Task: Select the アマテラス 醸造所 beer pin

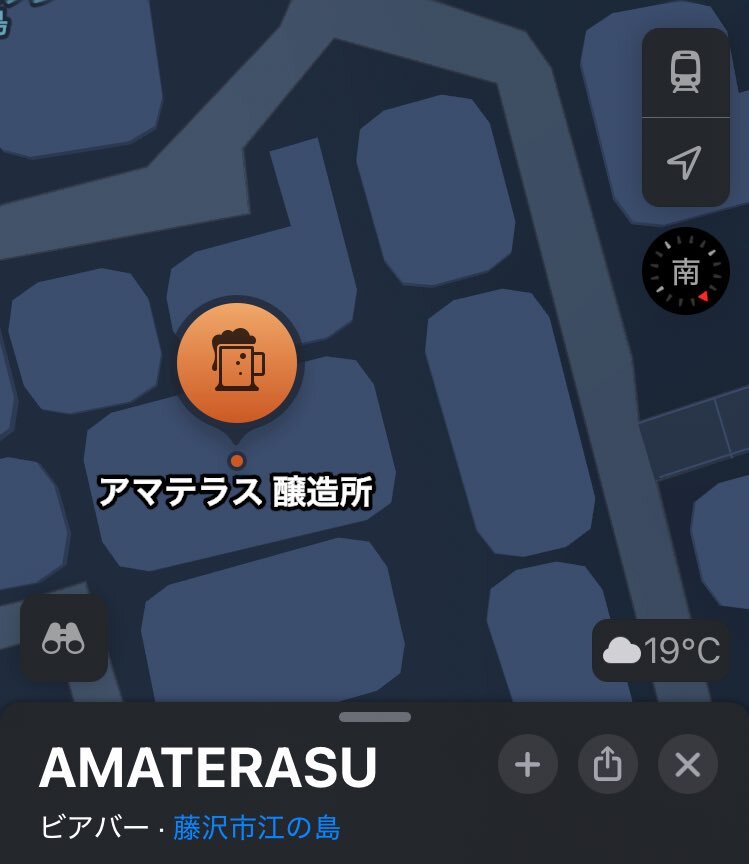Action: tap(237, 362)
